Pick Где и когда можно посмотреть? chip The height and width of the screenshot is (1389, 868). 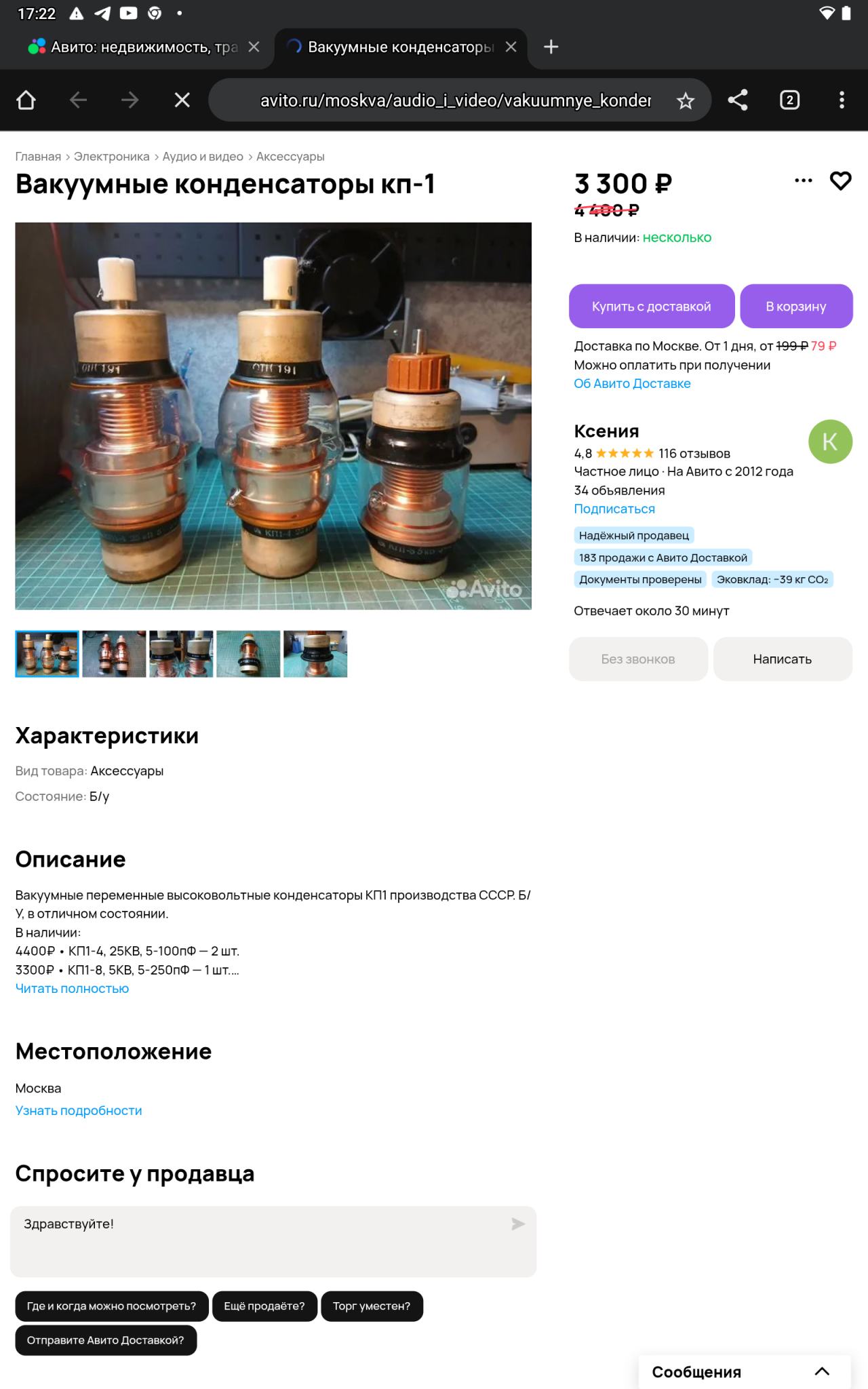pos(111,1306)
